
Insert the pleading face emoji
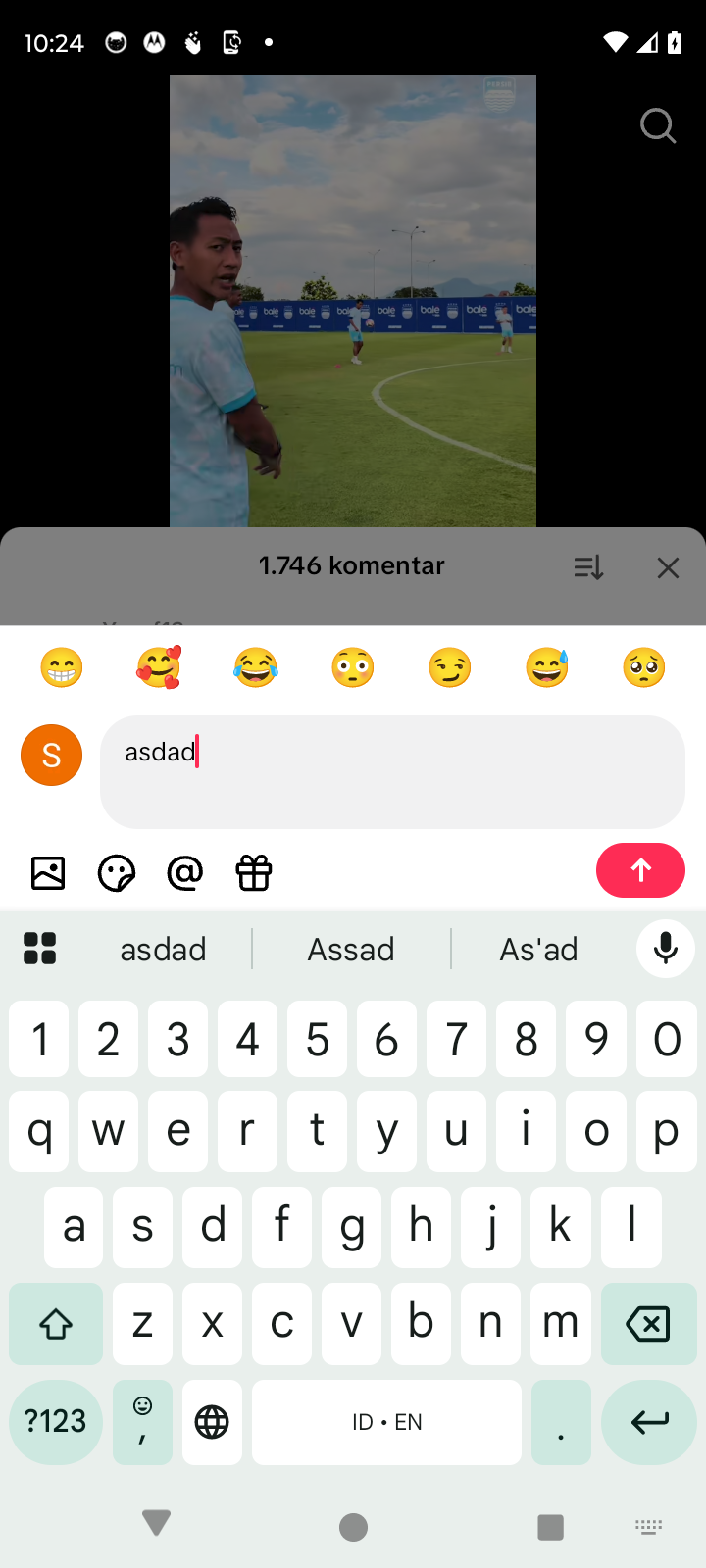tap(644, 667)
